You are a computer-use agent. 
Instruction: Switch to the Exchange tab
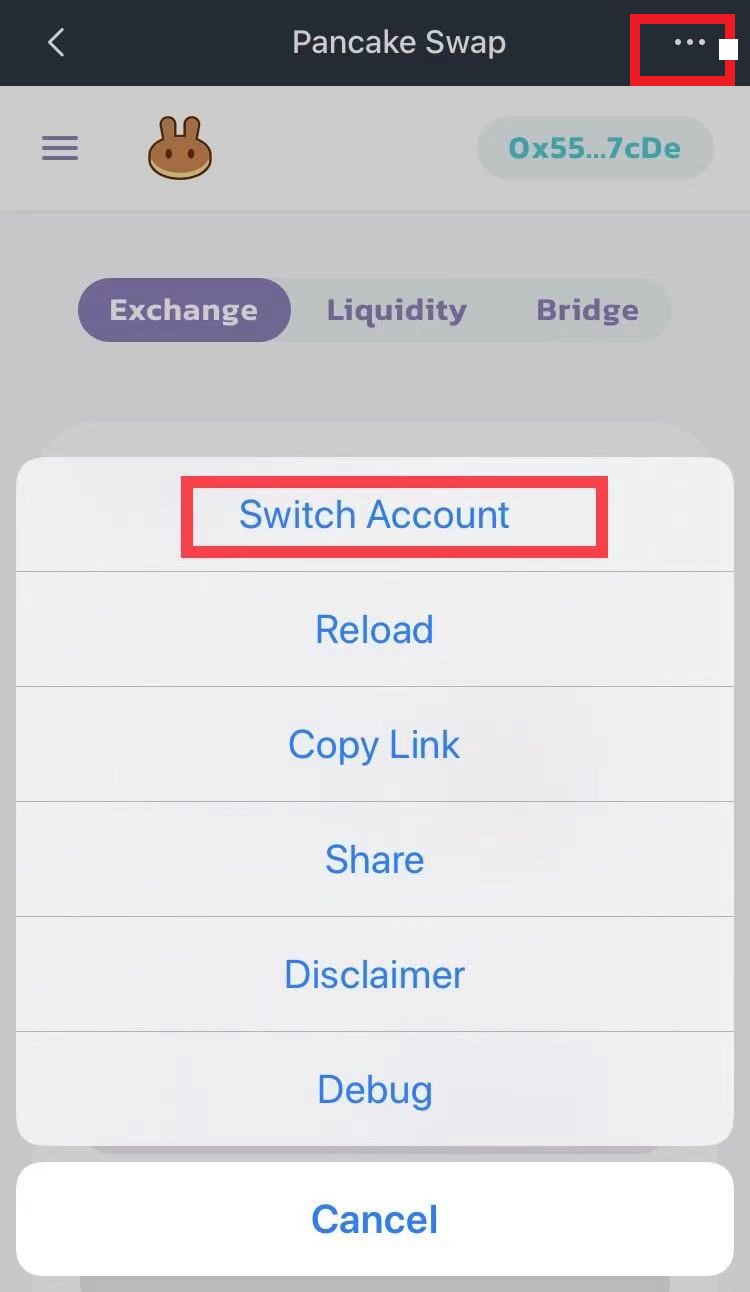point(184,310)
